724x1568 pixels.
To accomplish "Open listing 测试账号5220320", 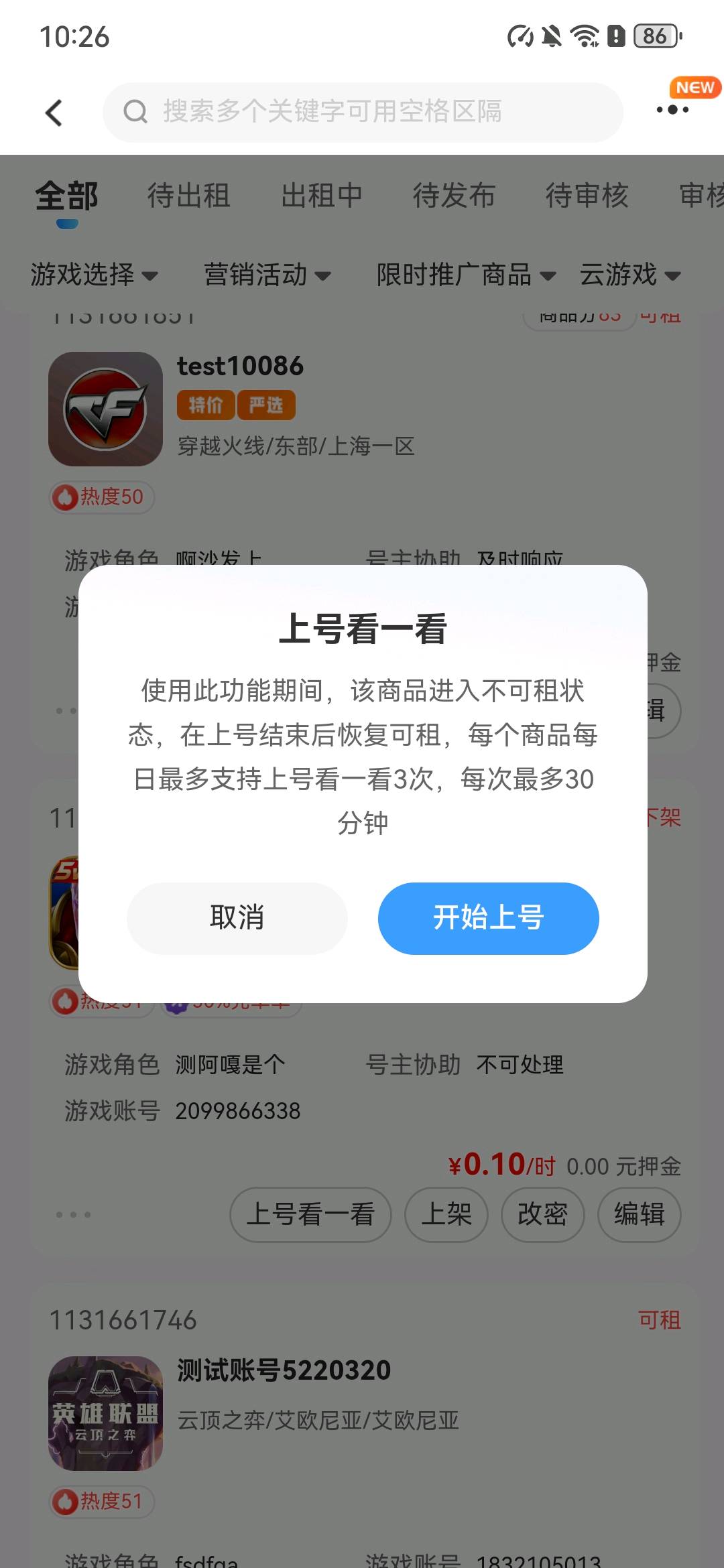I will pyautogui.click(x=284, y=1370).
